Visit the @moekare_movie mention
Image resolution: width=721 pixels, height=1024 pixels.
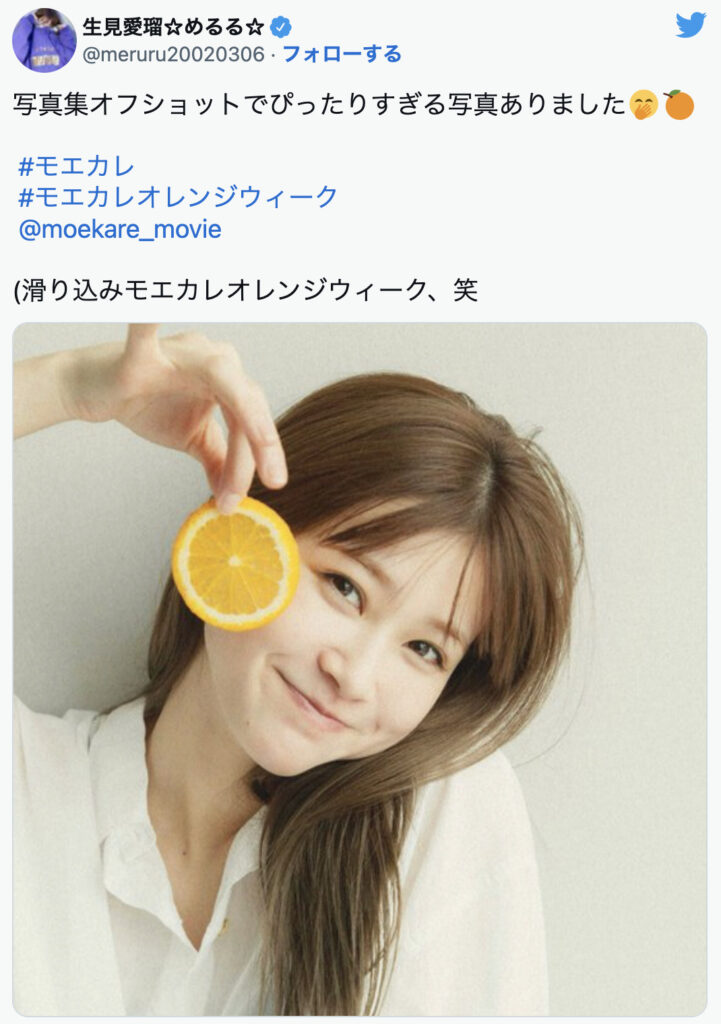pyautogui.click(x=120, y=229)
